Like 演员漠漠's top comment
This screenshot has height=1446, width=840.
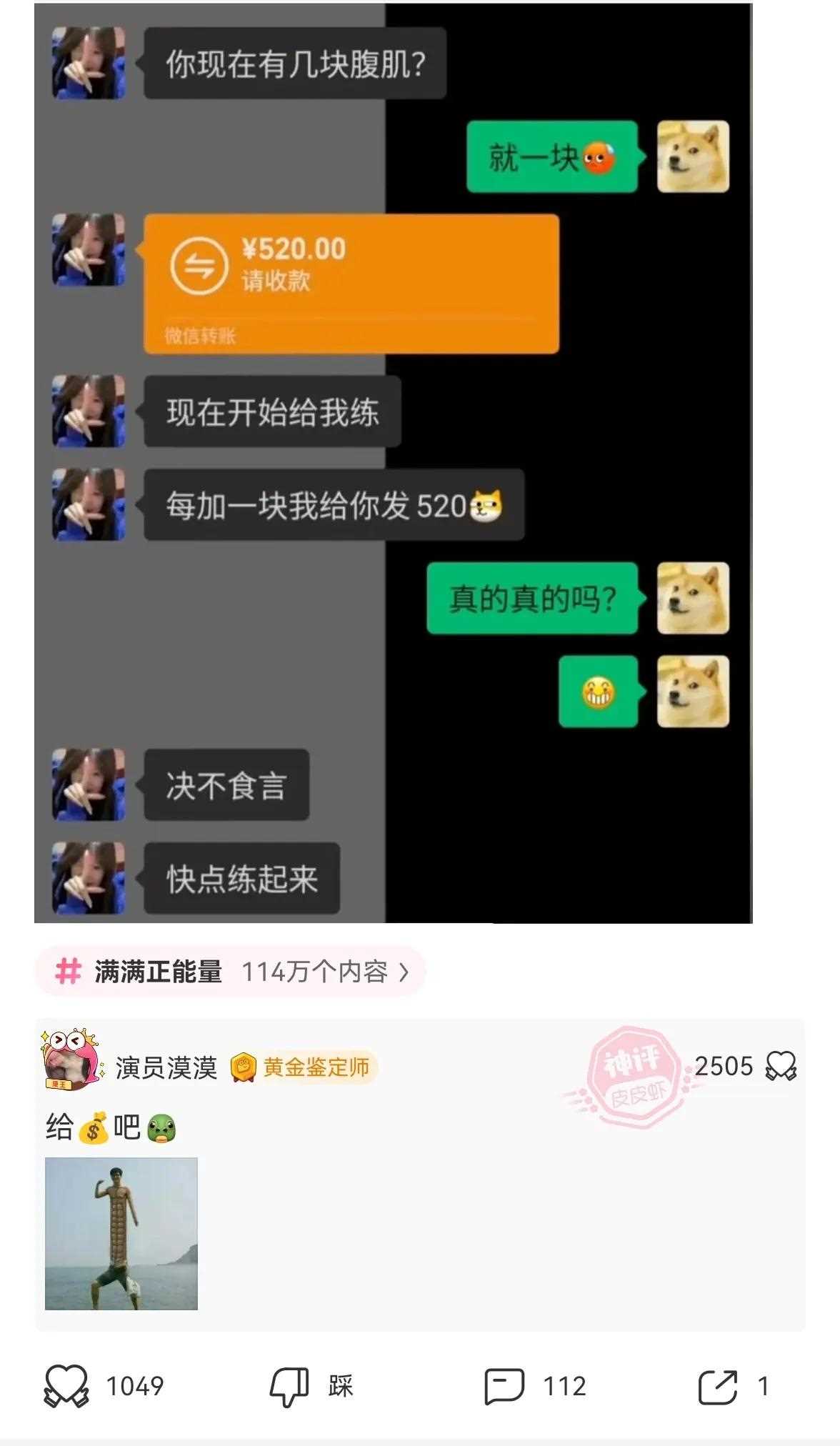click(781, 1066)
